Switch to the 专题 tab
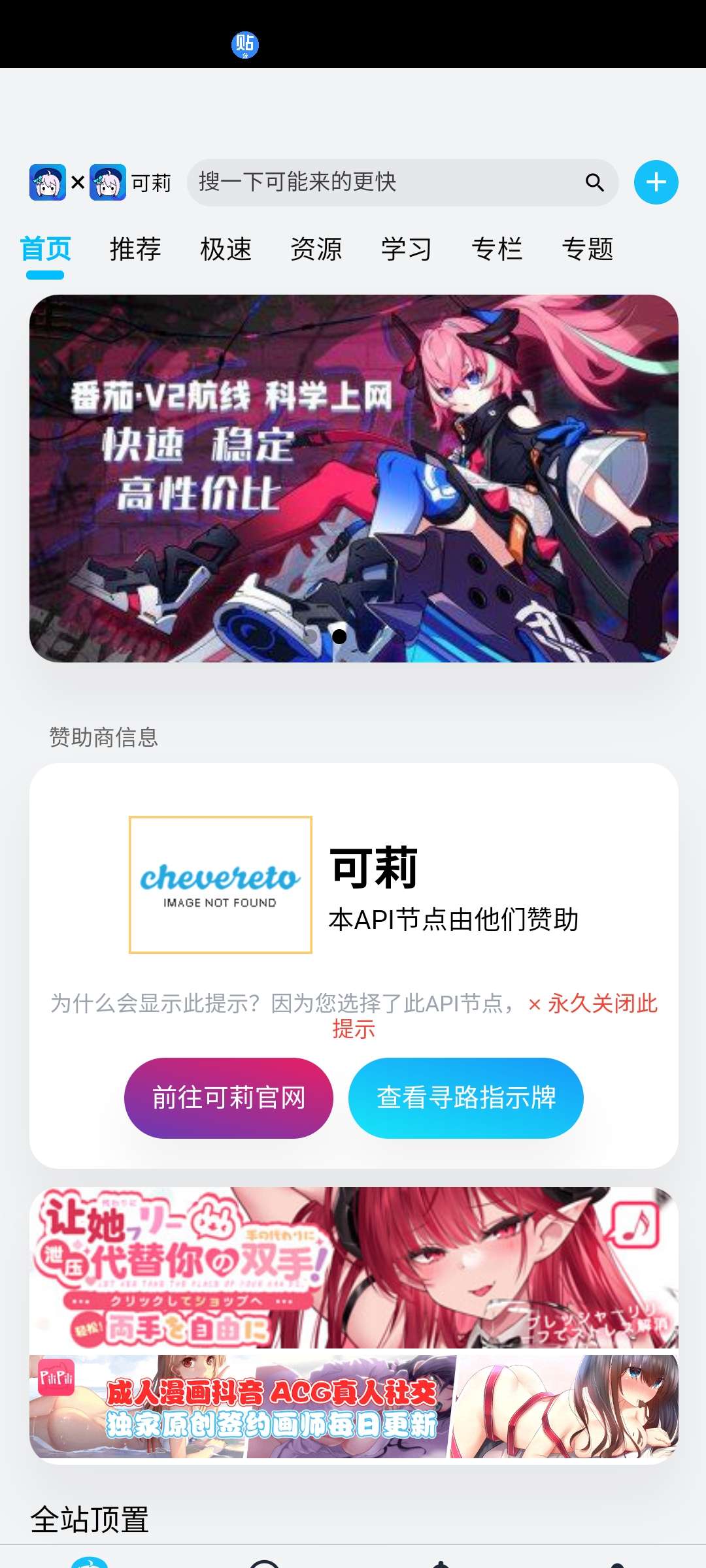This screenshot has height=1568, width=706. click(589, 250)
